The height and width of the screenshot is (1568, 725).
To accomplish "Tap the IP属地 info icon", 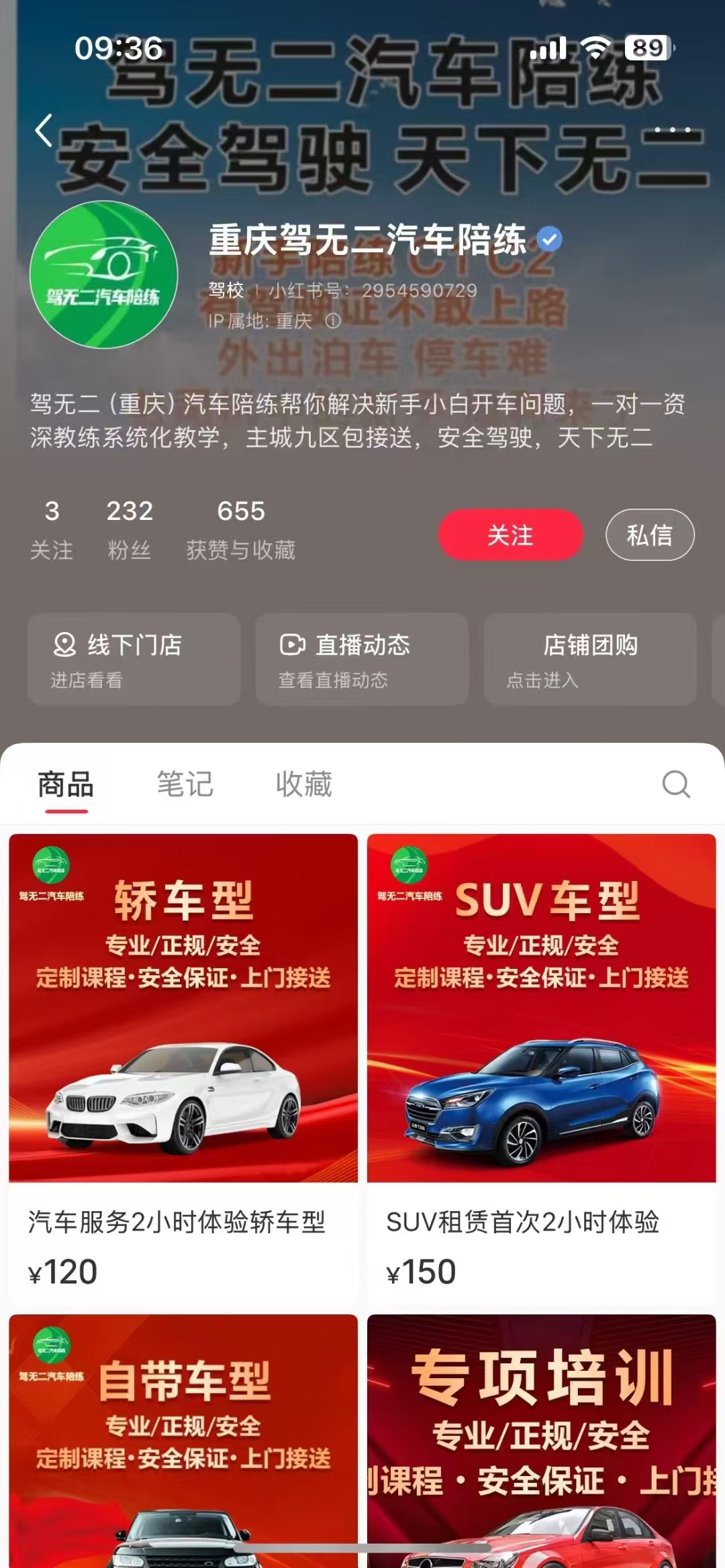I will tap(334, 321).
